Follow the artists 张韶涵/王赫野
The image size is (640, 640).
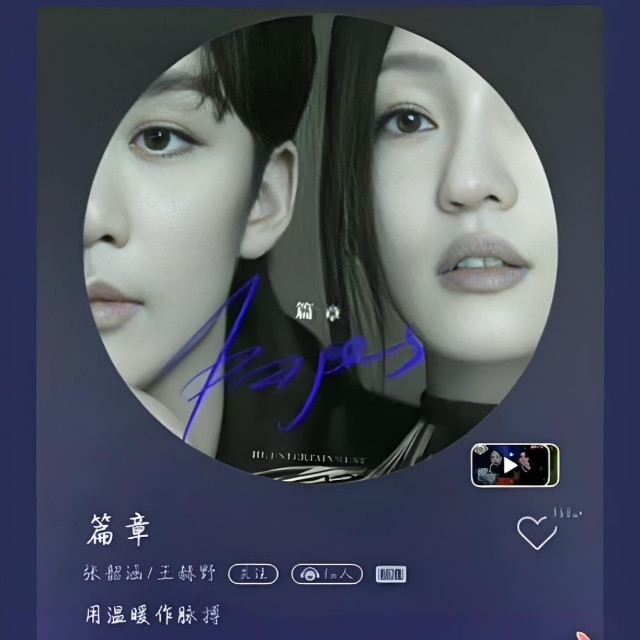(253, 574)
